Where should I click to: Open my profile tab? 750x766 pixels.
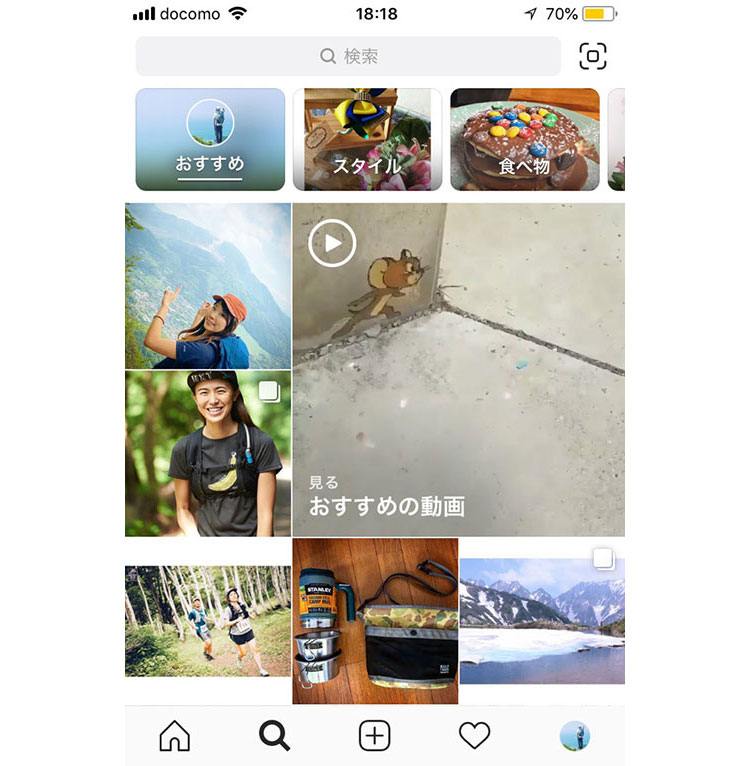(x=574, y=737)
